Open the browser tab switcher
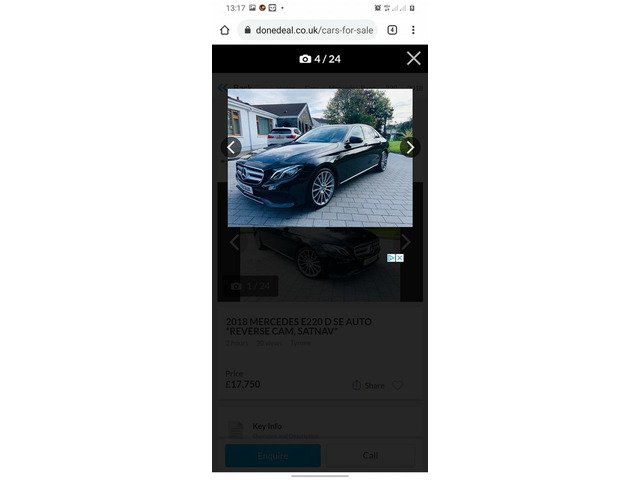The width and height of the screenshot is (640, 480). point(392,30)
